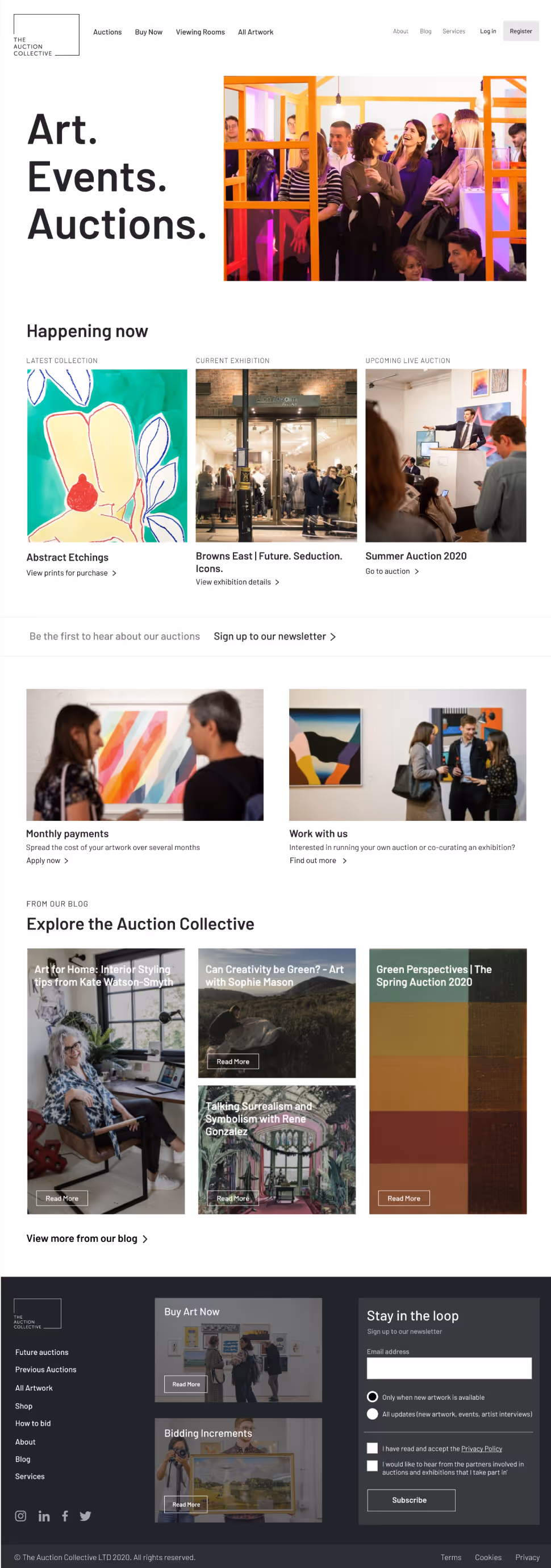
Task: Tap the Register button
Action: [x=520, y=31]
